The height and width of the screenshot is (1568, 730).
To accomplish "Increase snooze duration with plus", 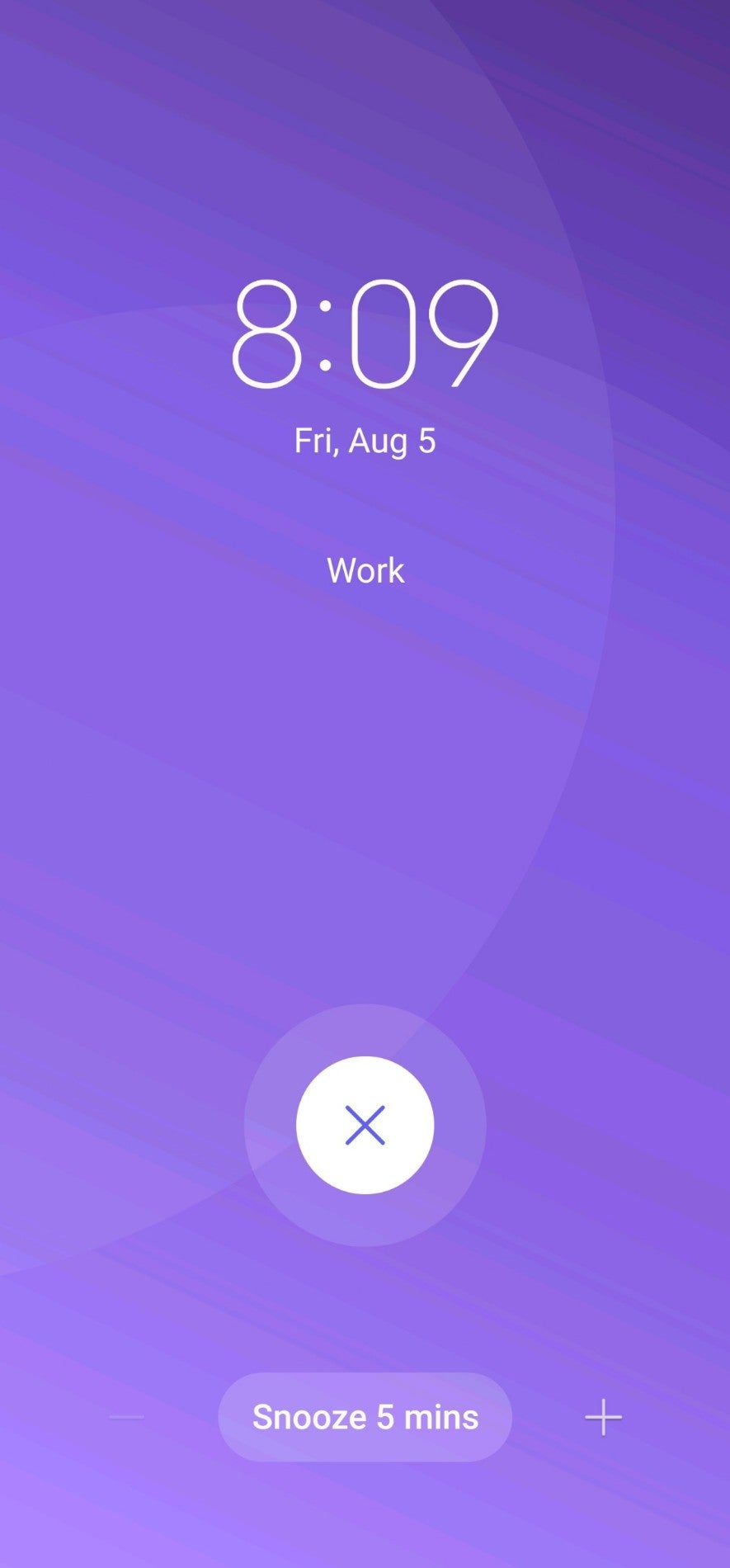I will tap(603, 1417).
